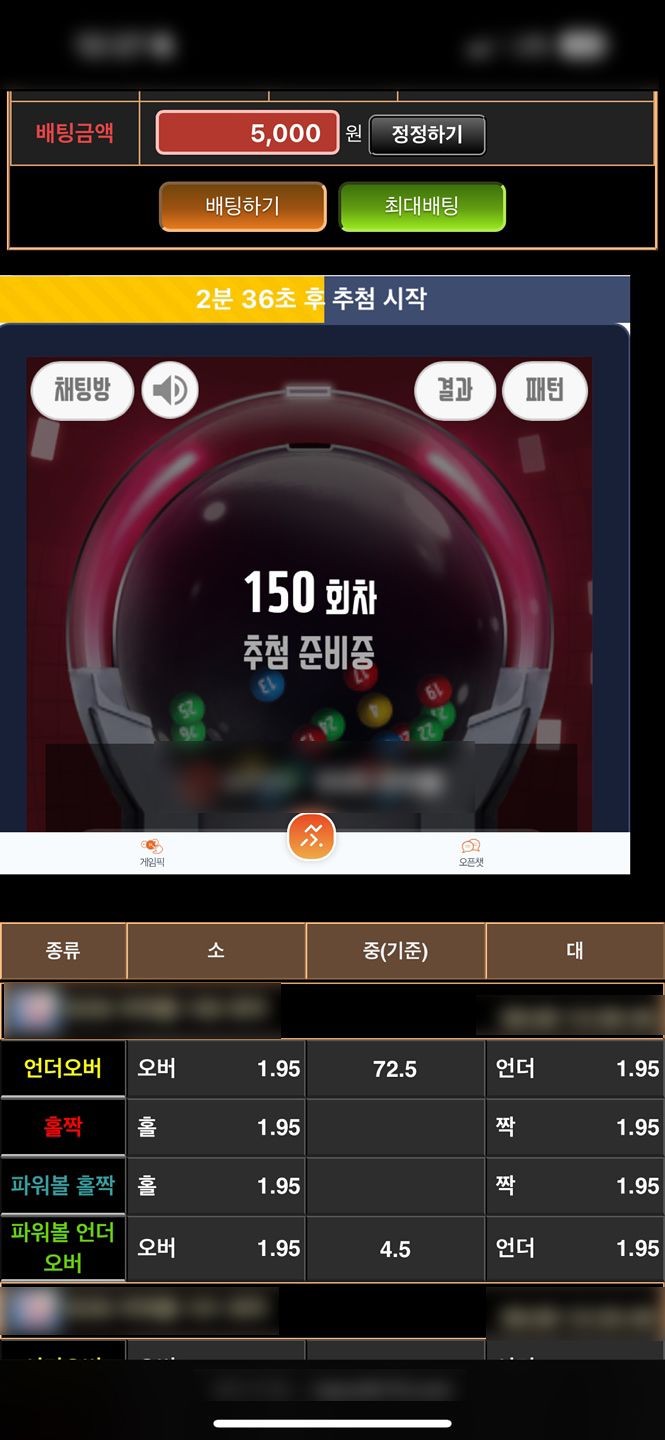Select 짝 1.95 in the 홀짝 row

coord(575,1127)
